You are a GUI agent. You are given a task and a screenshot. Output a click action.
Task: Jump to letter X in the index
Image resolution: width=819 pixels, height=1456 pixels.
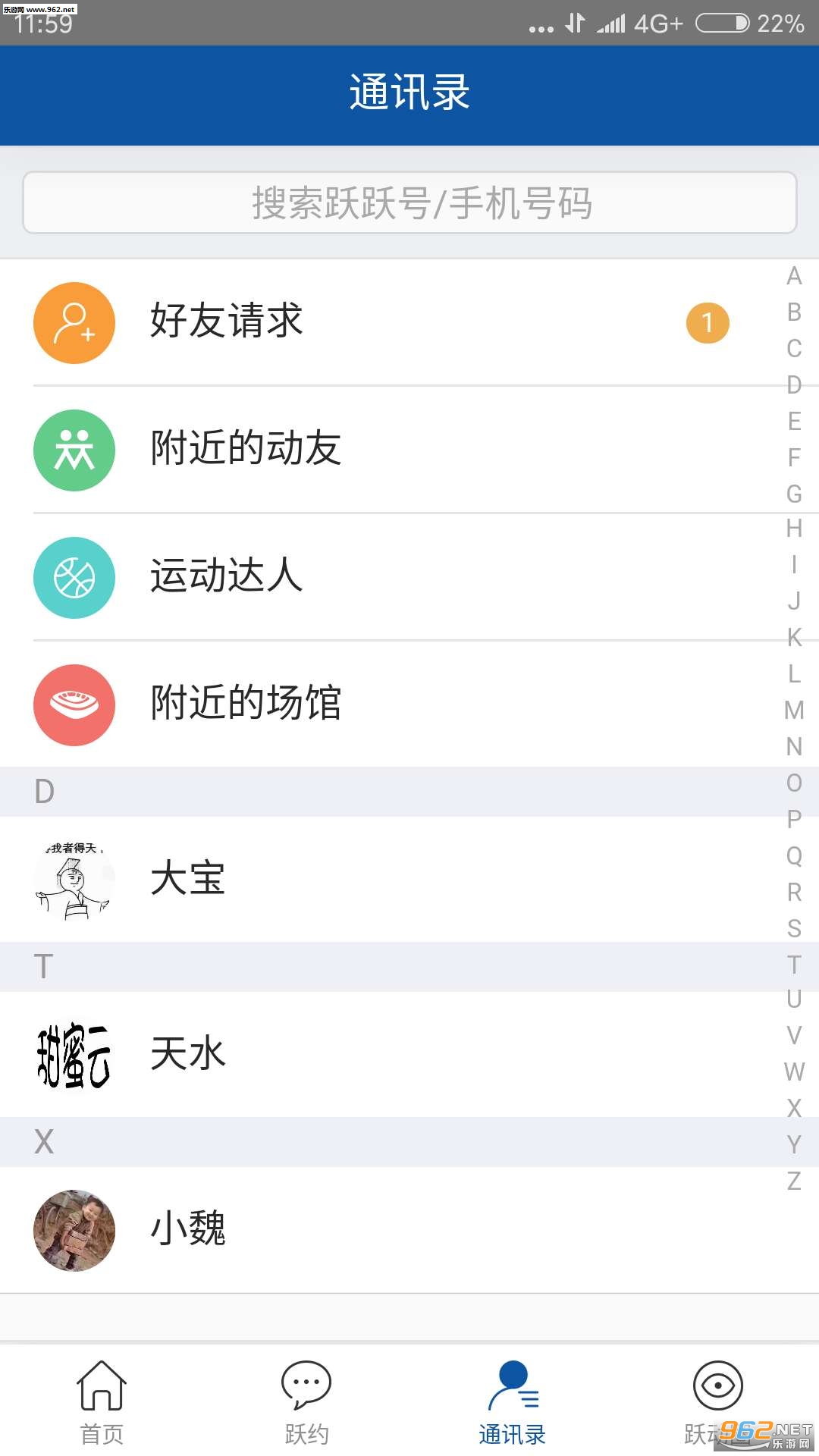pos(794,1108)
